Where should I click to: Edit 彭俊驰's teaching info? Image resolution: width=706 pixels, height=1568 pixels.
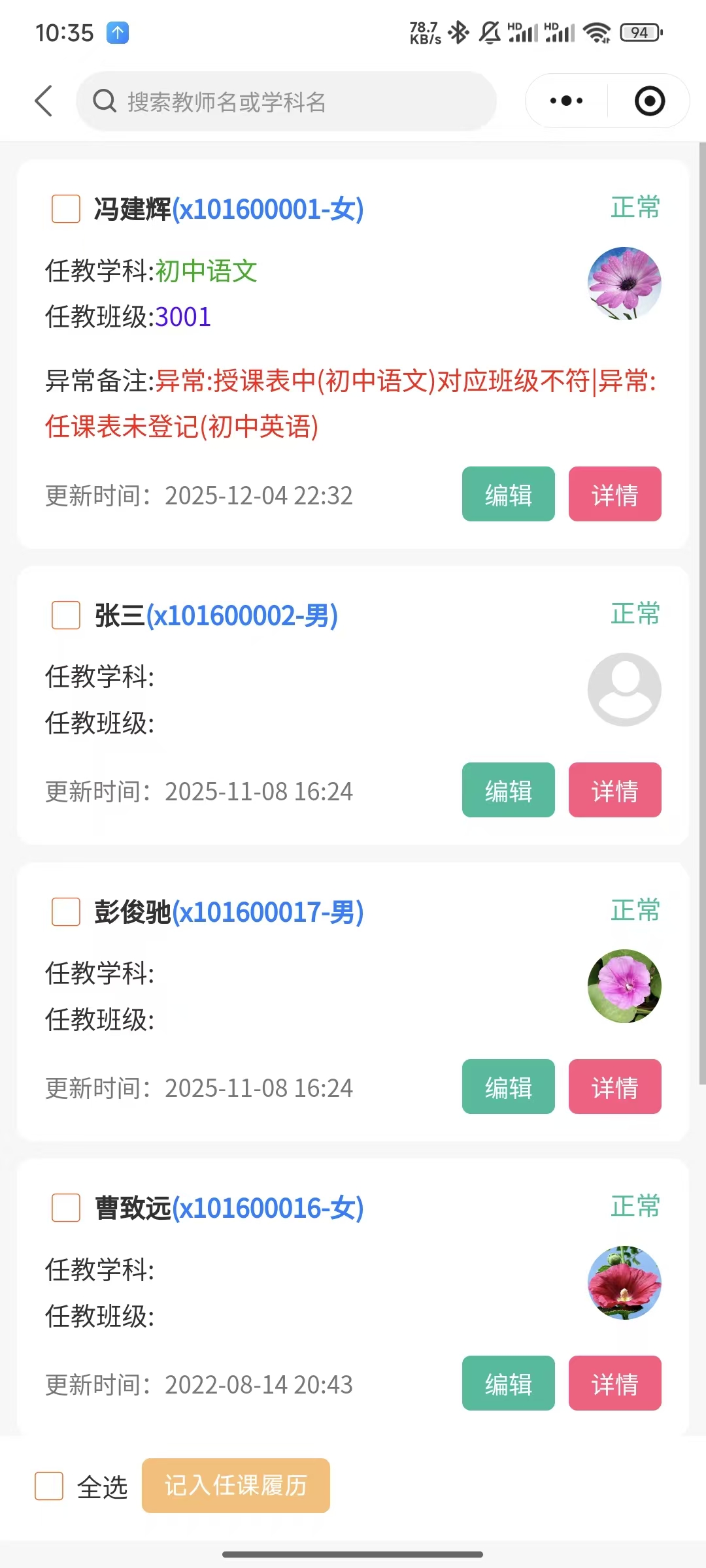tap(508, 1087)
